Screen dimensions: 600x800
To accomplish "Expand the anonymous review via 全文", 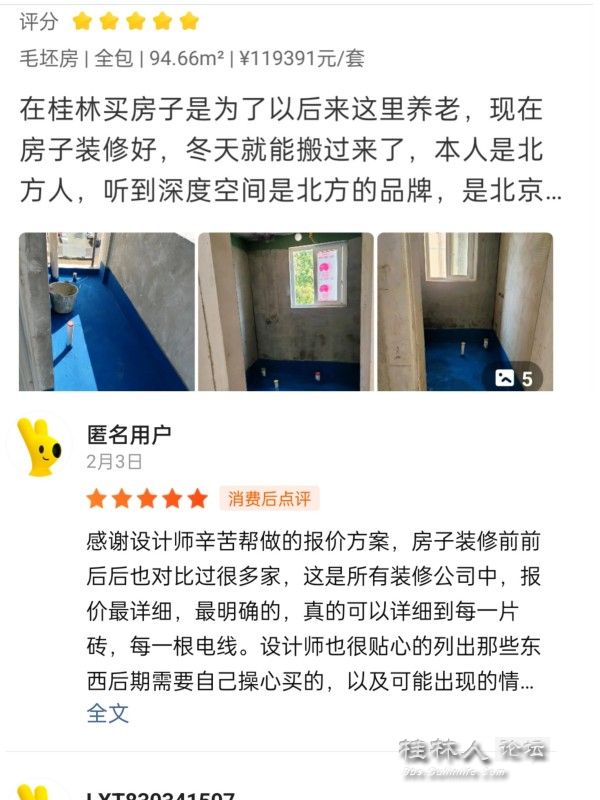I will click(107, 713).
